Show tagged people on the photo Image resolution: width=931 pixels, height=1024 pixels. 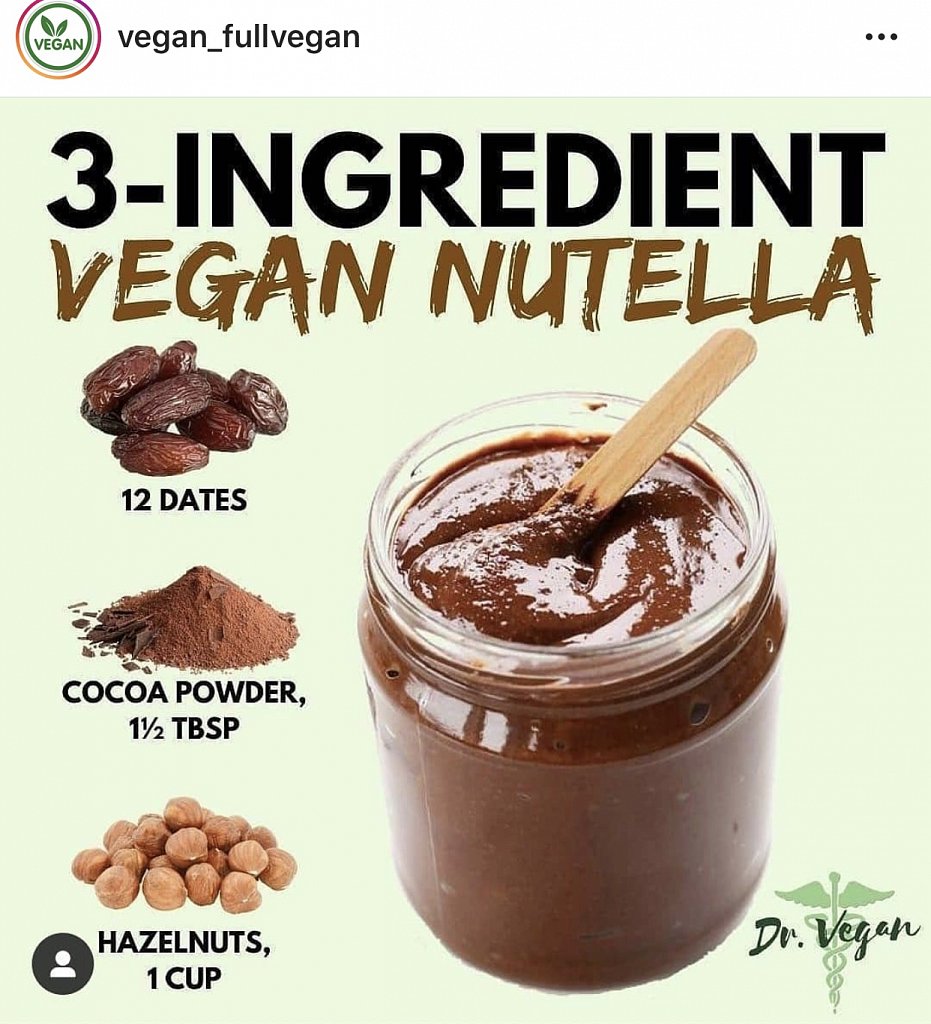(x=63, y=963)
